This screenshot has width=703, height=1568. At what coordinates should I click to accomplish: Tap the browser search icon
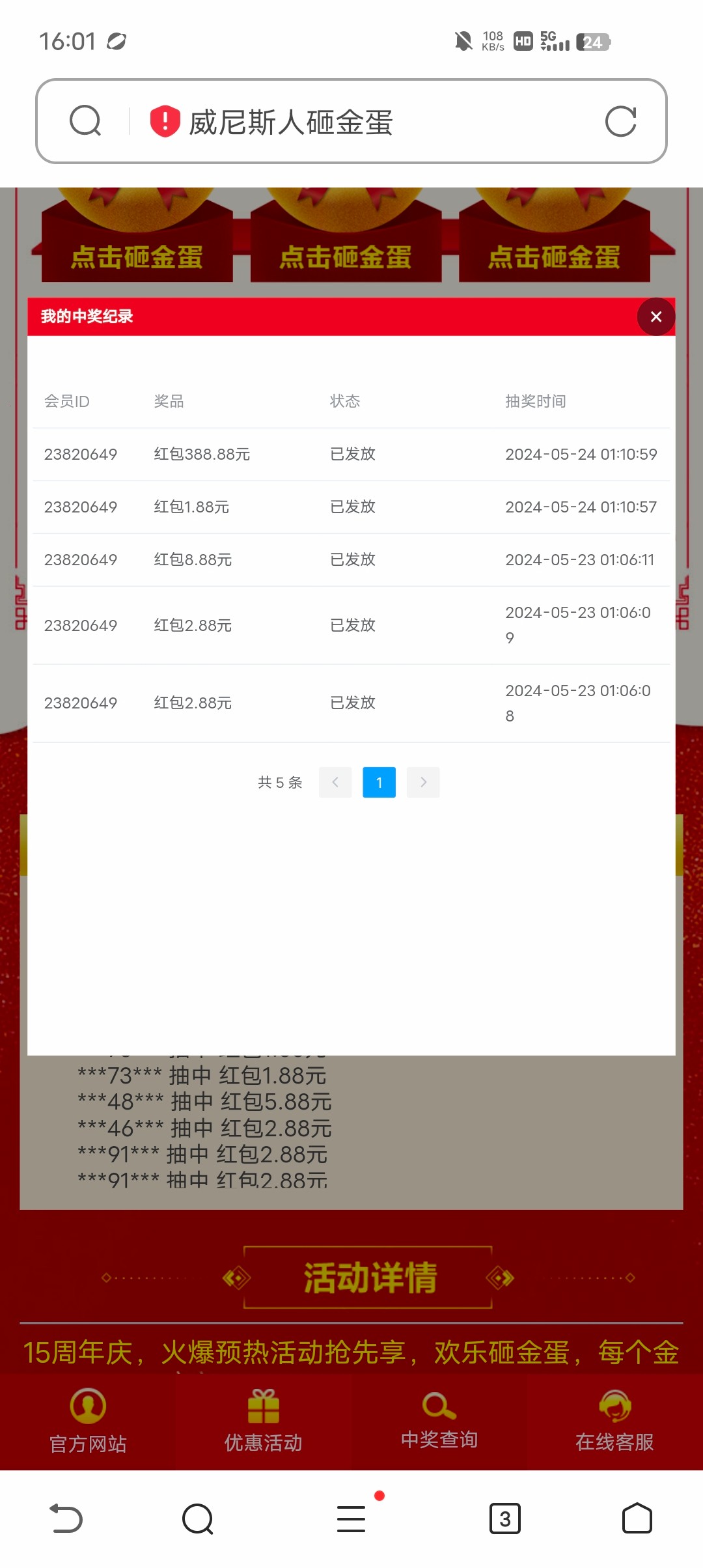85,122
